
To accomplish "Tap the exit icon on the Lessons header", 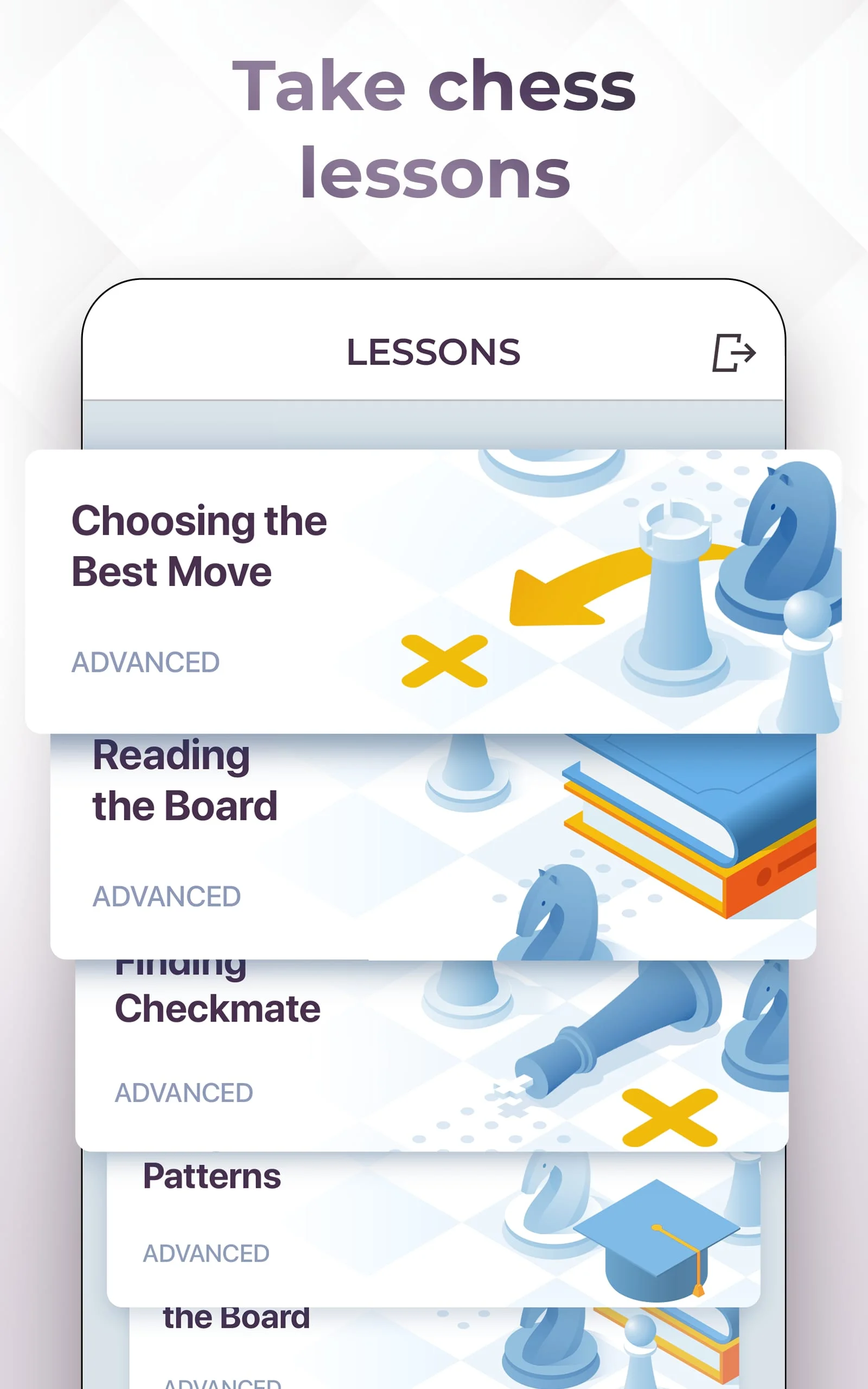I will (x=737, y=352).
